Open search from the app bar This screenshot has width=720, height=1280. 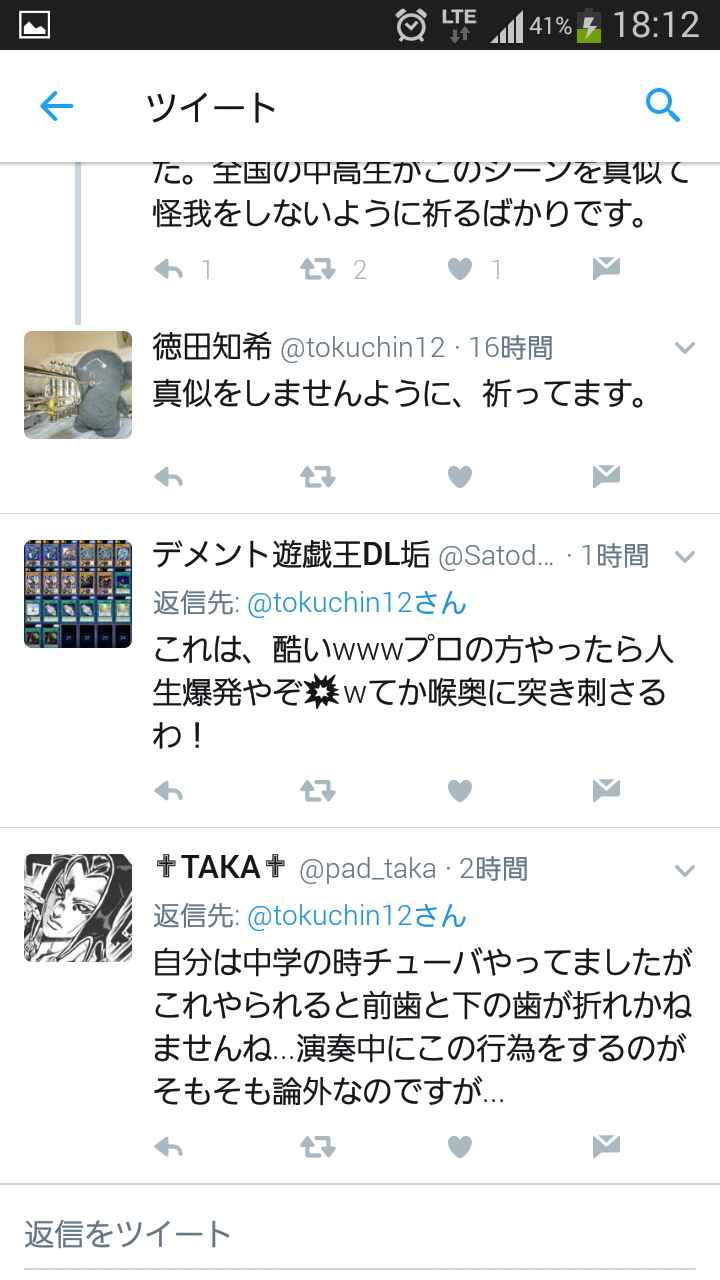click(x=663, y=105)
